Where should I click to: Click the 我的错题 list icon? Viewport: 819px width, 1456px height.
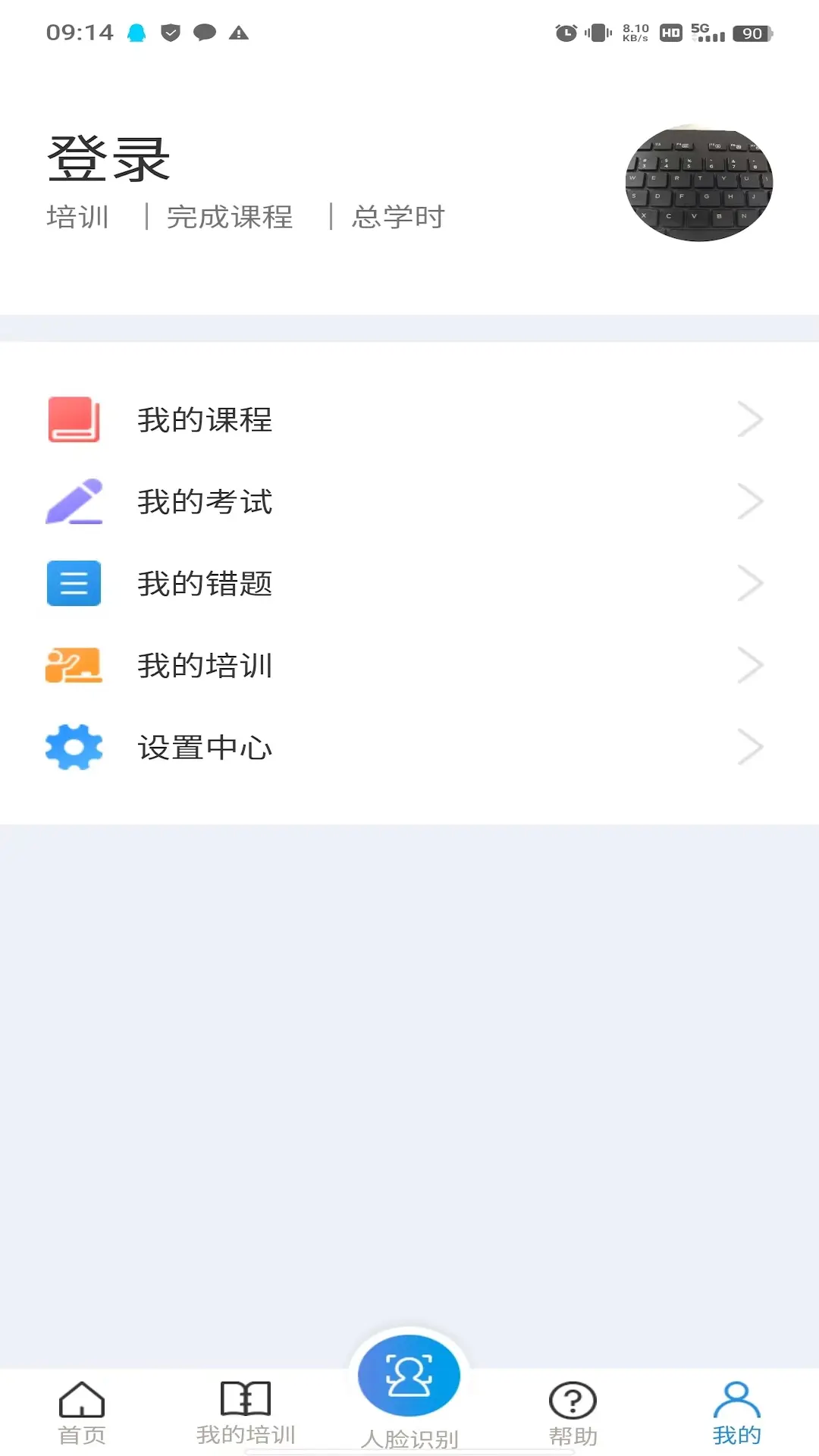[74, 583]
